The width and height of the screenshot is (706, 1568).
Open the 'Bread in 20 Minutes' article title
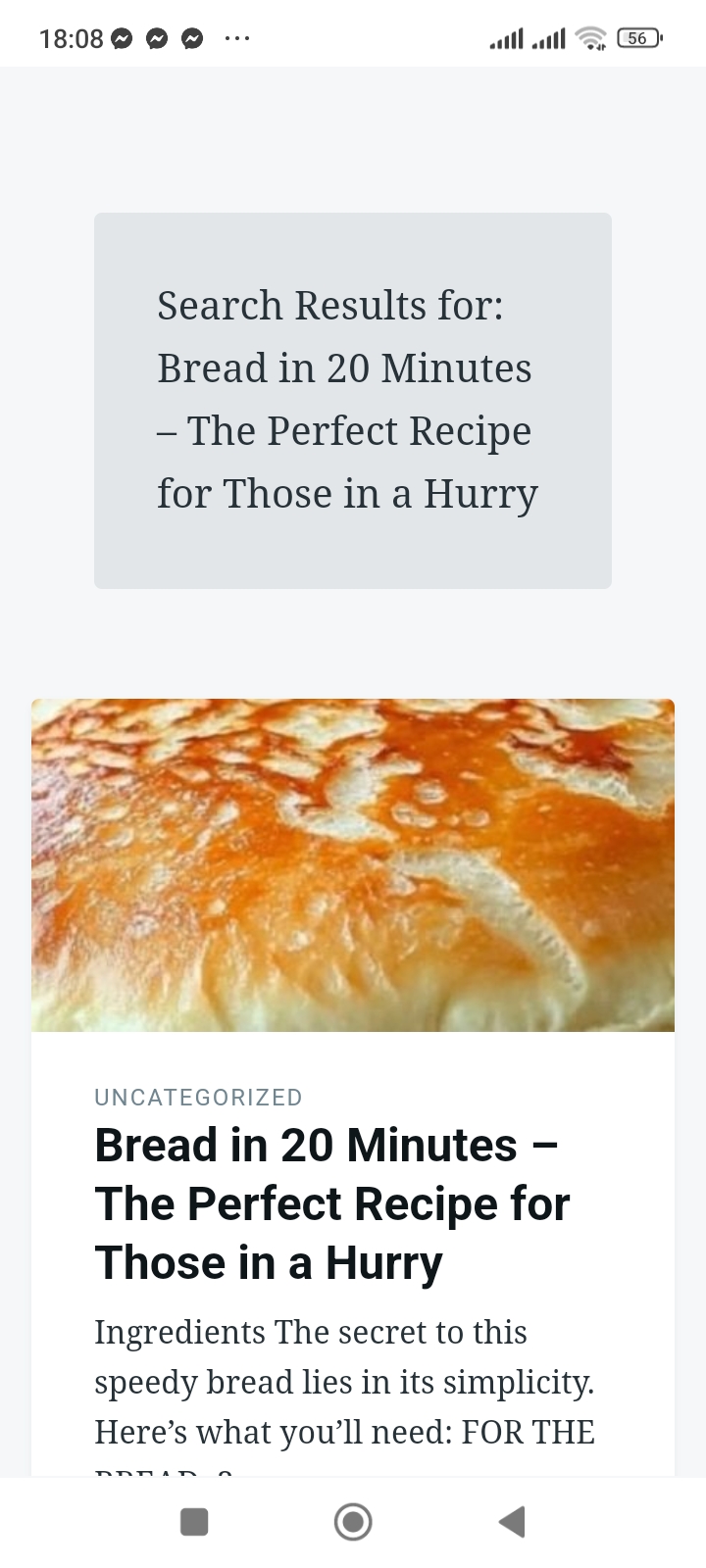coord(331,1203)
